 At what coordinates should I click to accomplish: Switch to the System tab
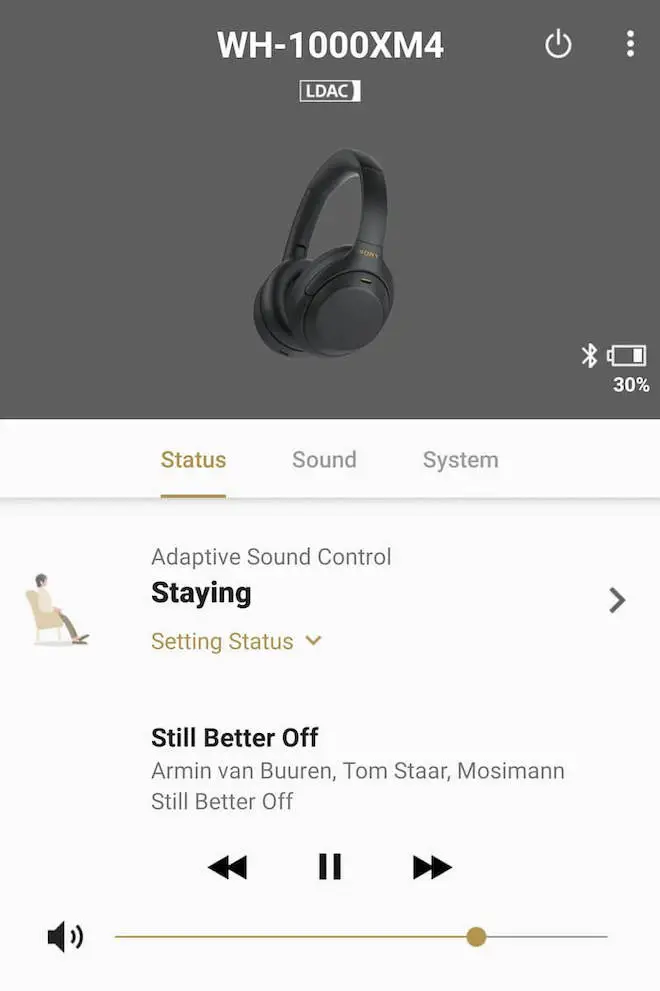tap(460, 460)
